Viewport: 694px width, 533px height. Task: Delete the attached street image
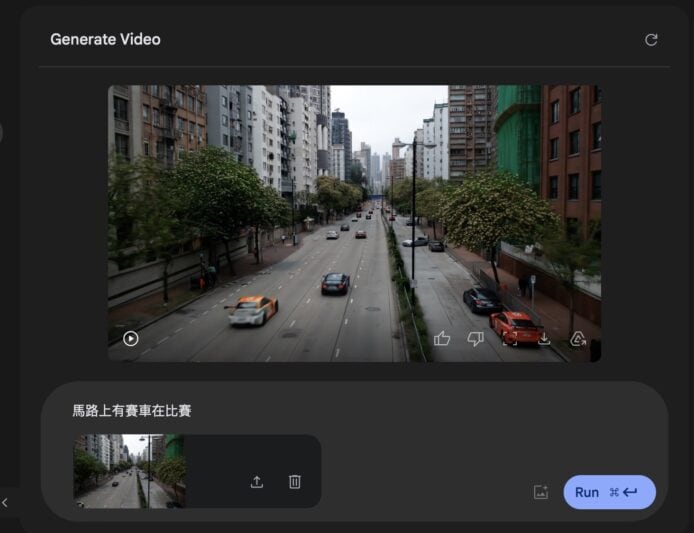coord(295,482)
